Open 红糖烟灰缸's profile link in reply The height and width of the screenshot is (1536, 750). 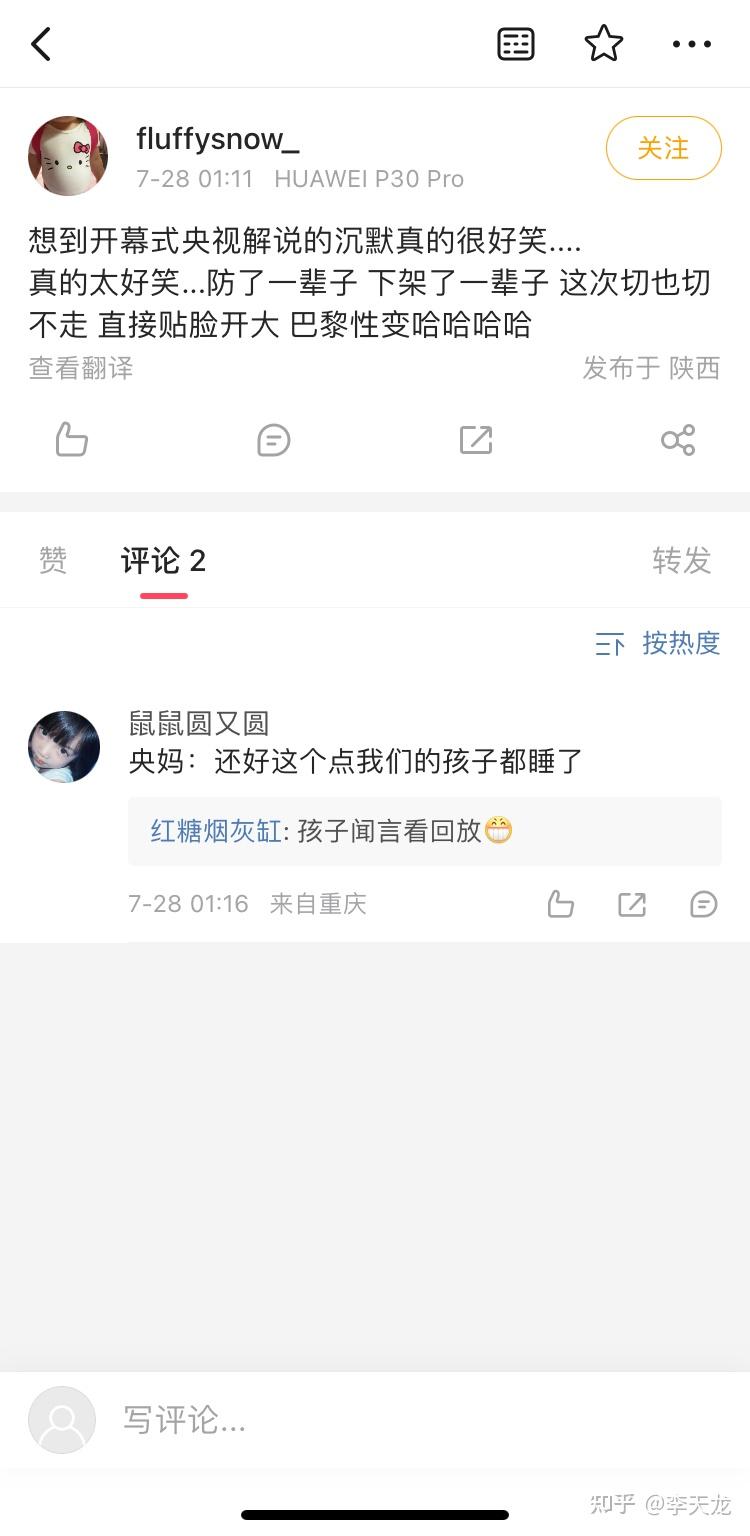pos(216,831)
